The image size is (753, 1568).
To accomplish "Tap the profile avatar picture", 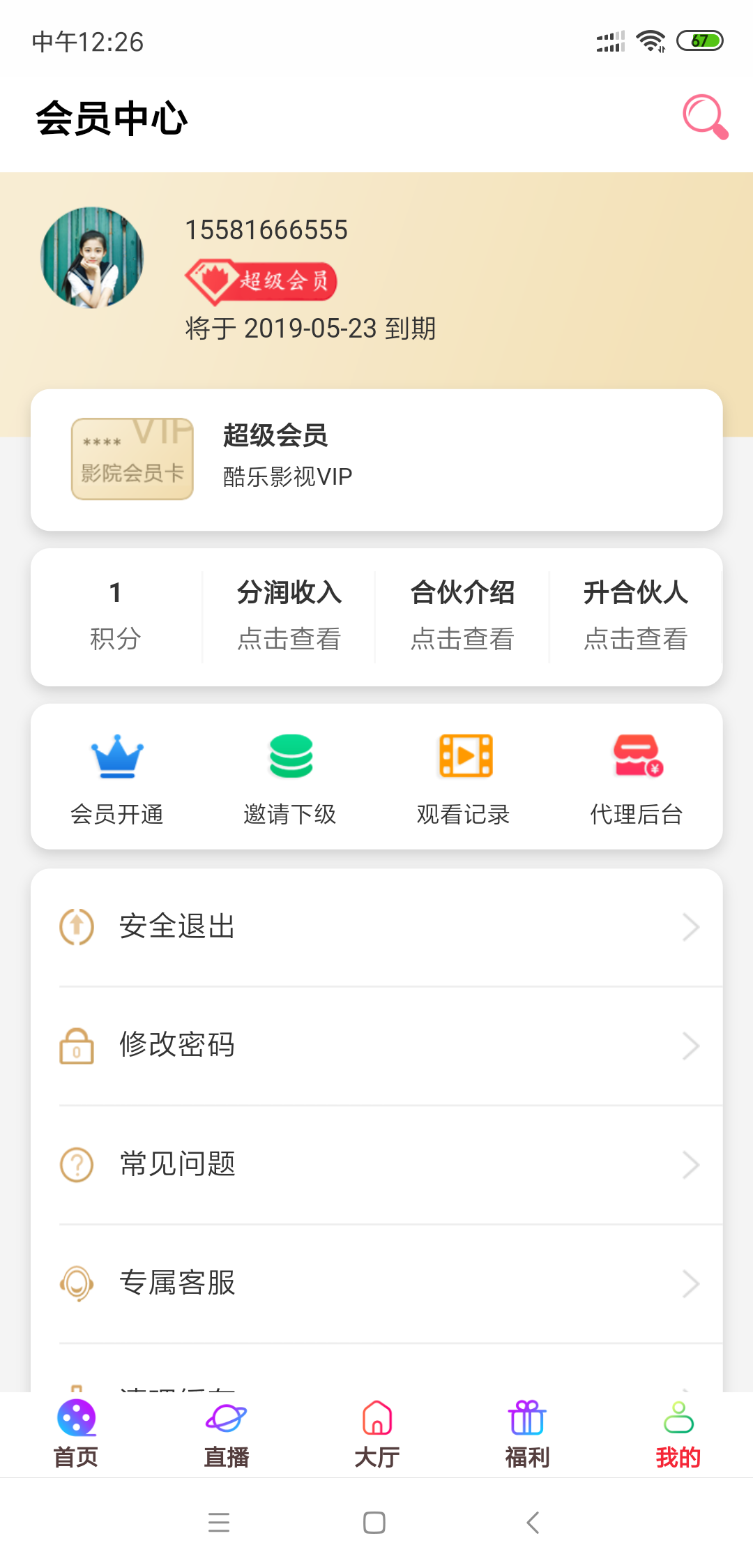I will [92, 258].
